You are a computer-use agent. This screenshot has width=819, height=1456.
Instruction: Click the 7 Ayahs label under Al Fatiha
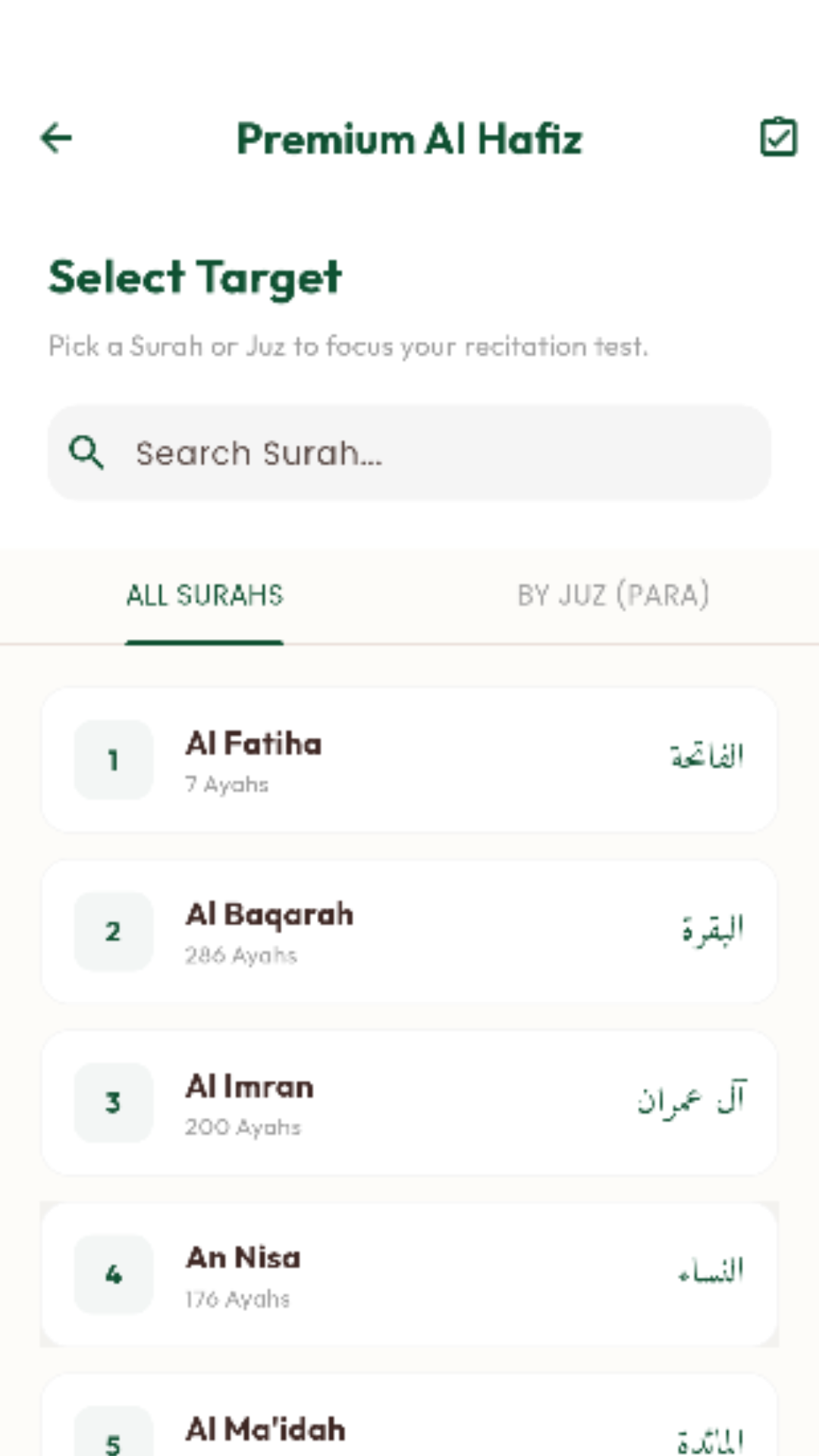(x=226, y=785)
